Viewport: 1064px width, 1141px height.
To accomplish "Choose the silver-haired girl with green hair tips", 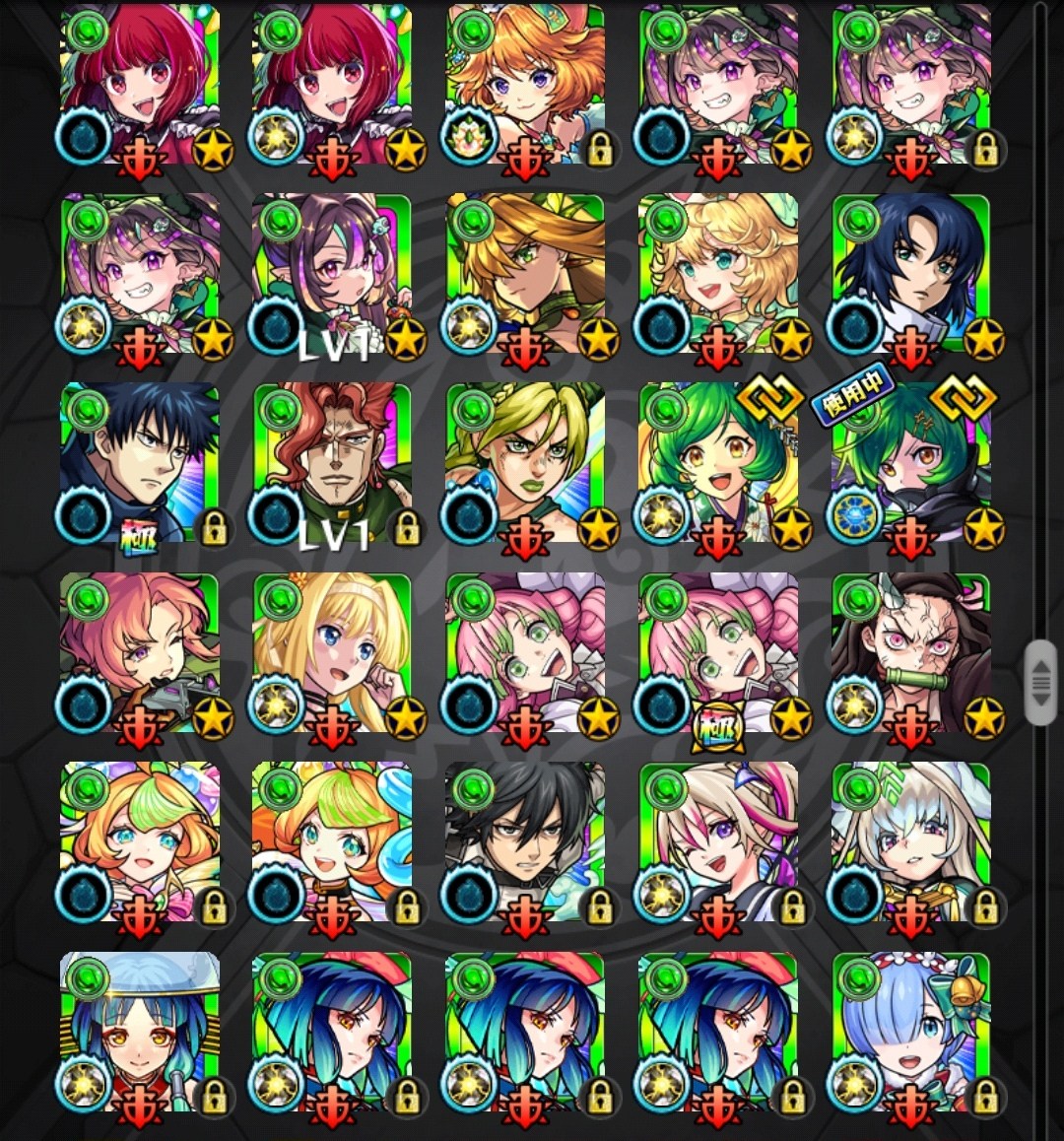I will pyautogui.click(x=911, y=841).
